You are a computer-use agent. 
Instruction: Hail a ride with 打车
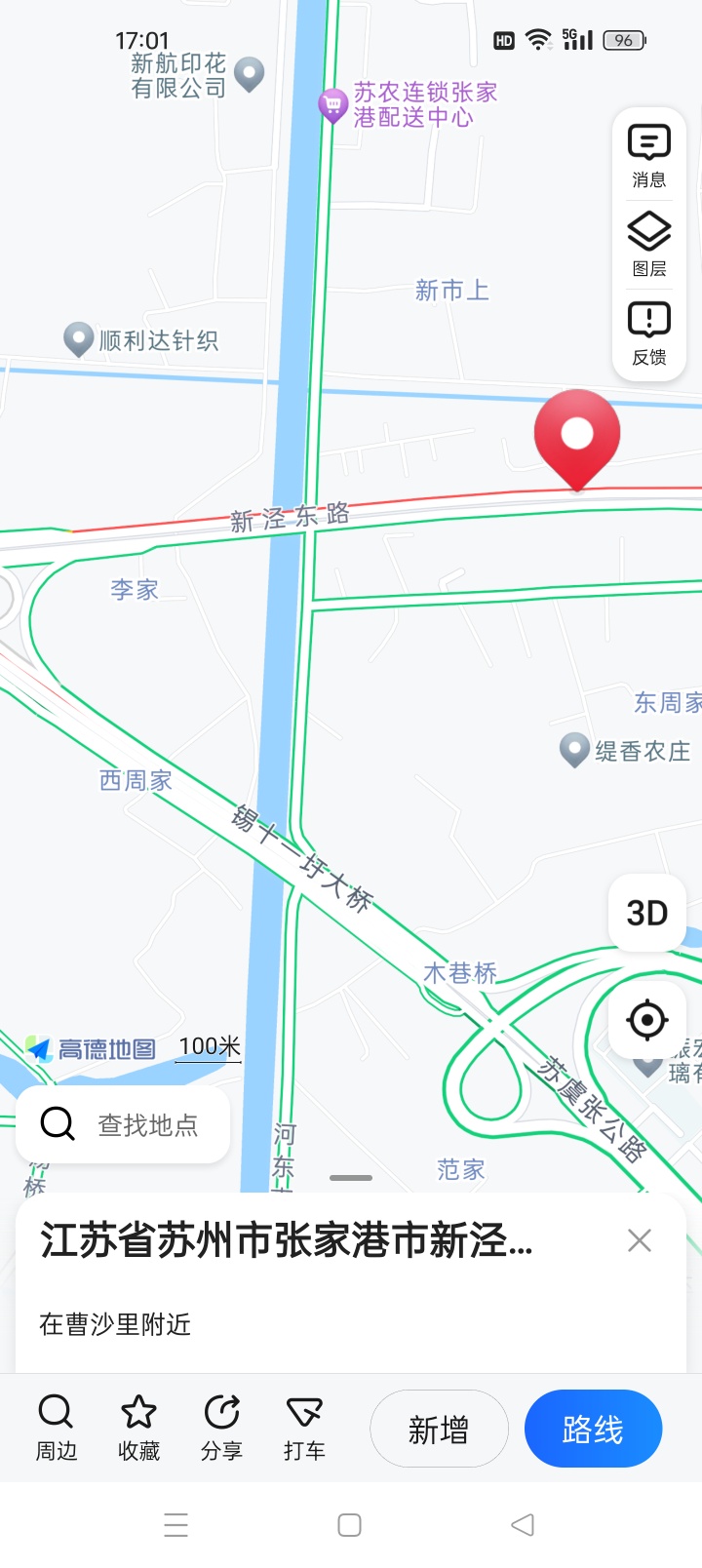coord(304,1428)
